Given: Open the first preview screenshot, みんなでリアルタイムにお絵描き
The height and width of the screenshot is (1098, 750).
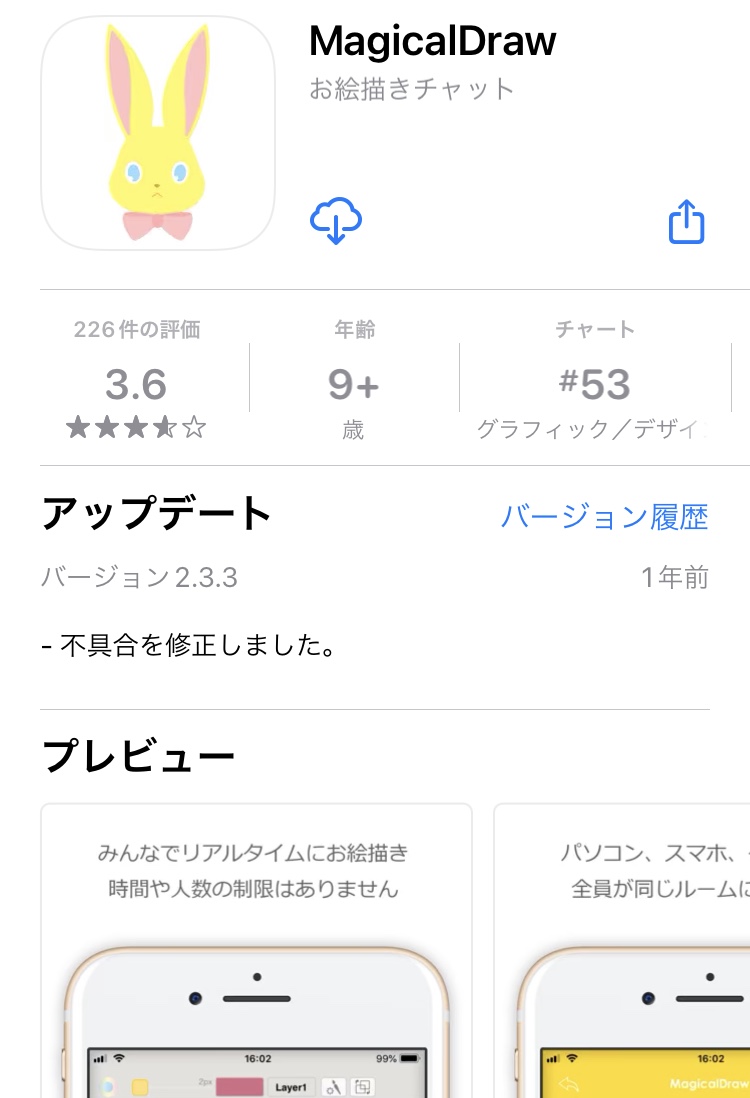Looking at the screenshot, I should tap(255, 950).
